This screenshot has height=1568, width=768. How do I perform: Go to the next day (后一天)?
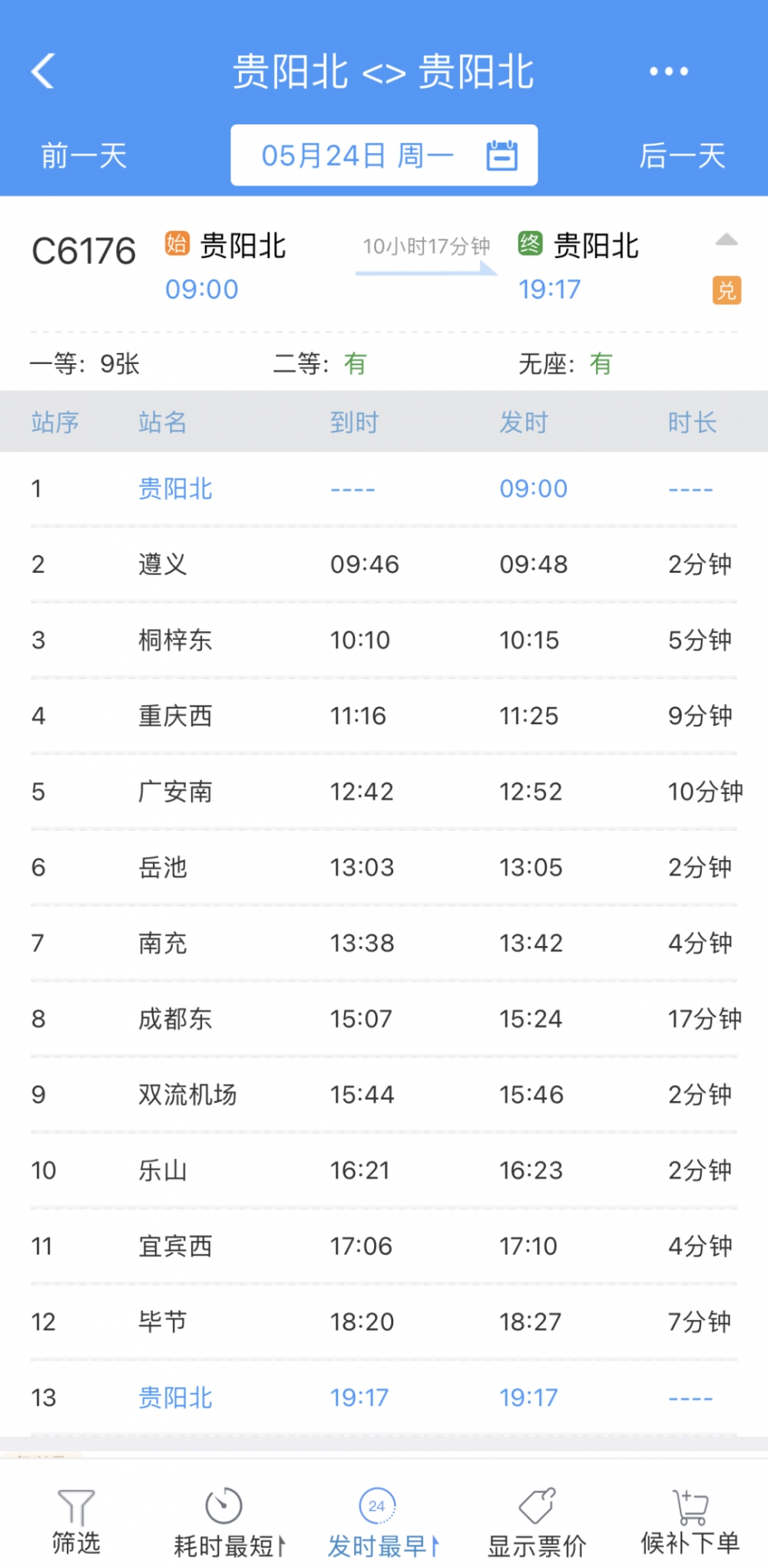tap(682, 156)
